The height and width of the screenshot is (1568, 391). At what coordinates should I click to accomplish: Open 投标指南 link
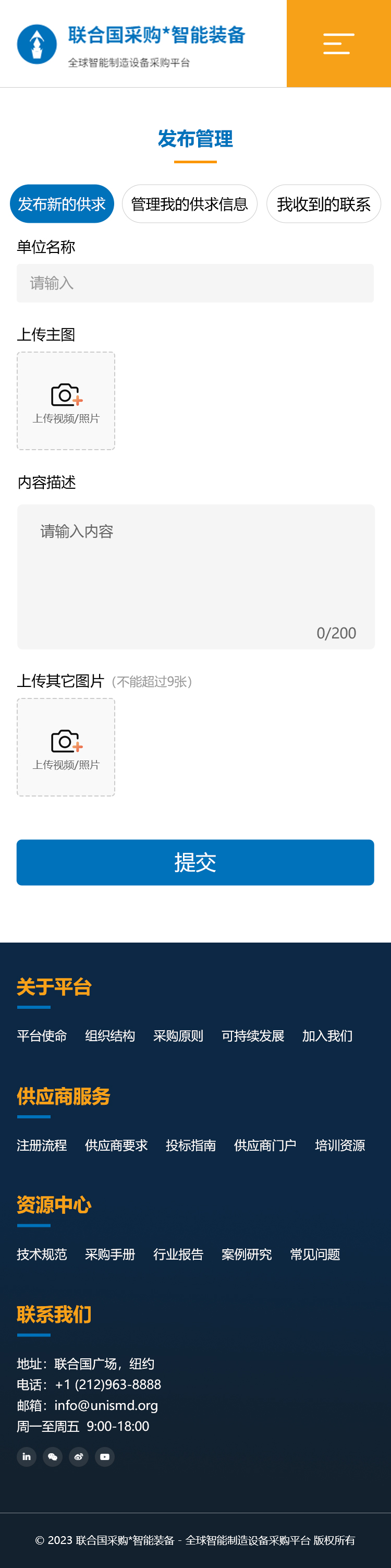pos(191,1145)
